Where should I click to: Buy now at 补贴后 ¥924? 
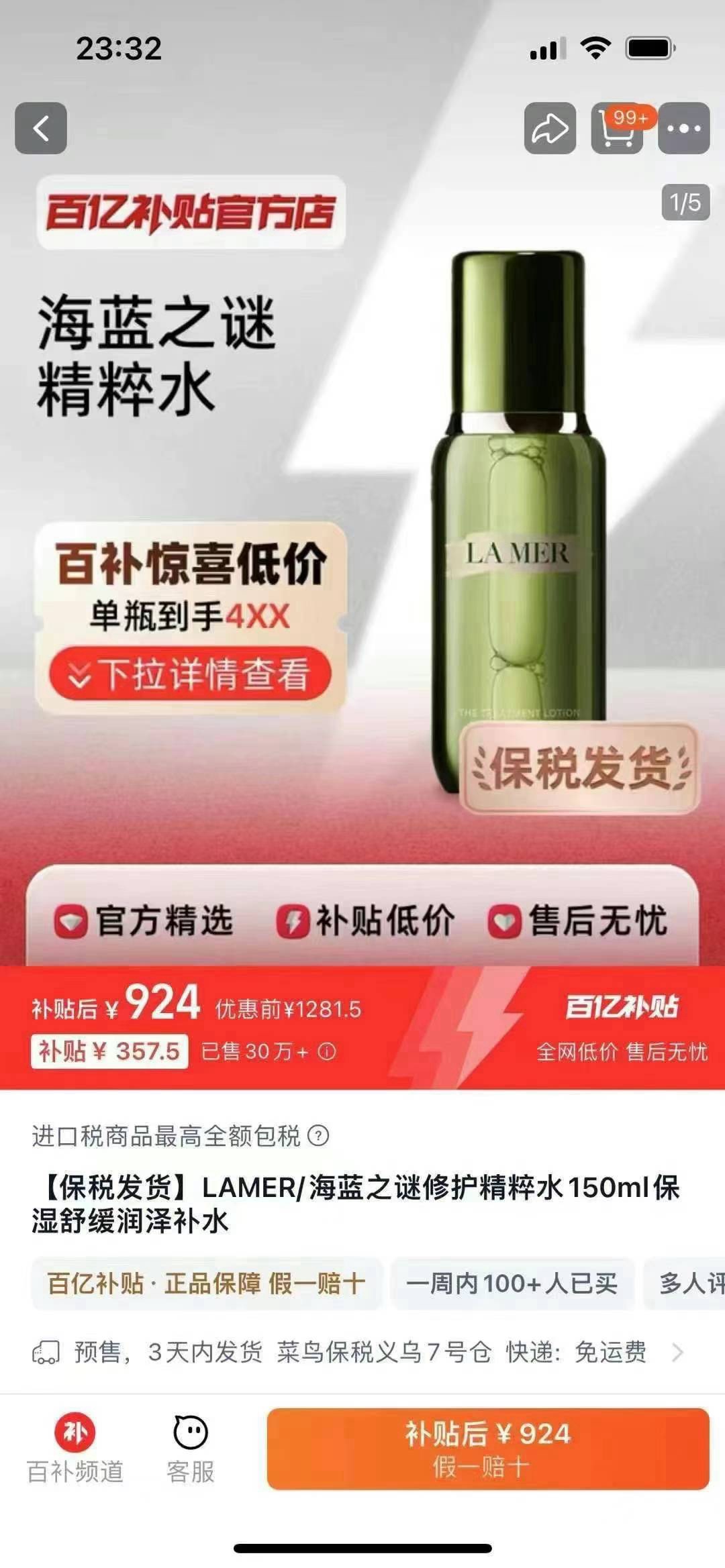pos(488,1449)
